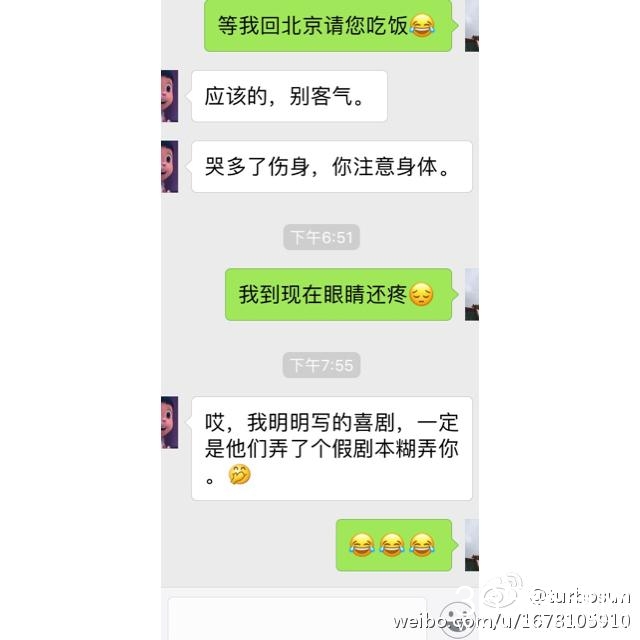
Task: Open sender's avatar beside 哭多了伤身 message
Action: [170, 166]
